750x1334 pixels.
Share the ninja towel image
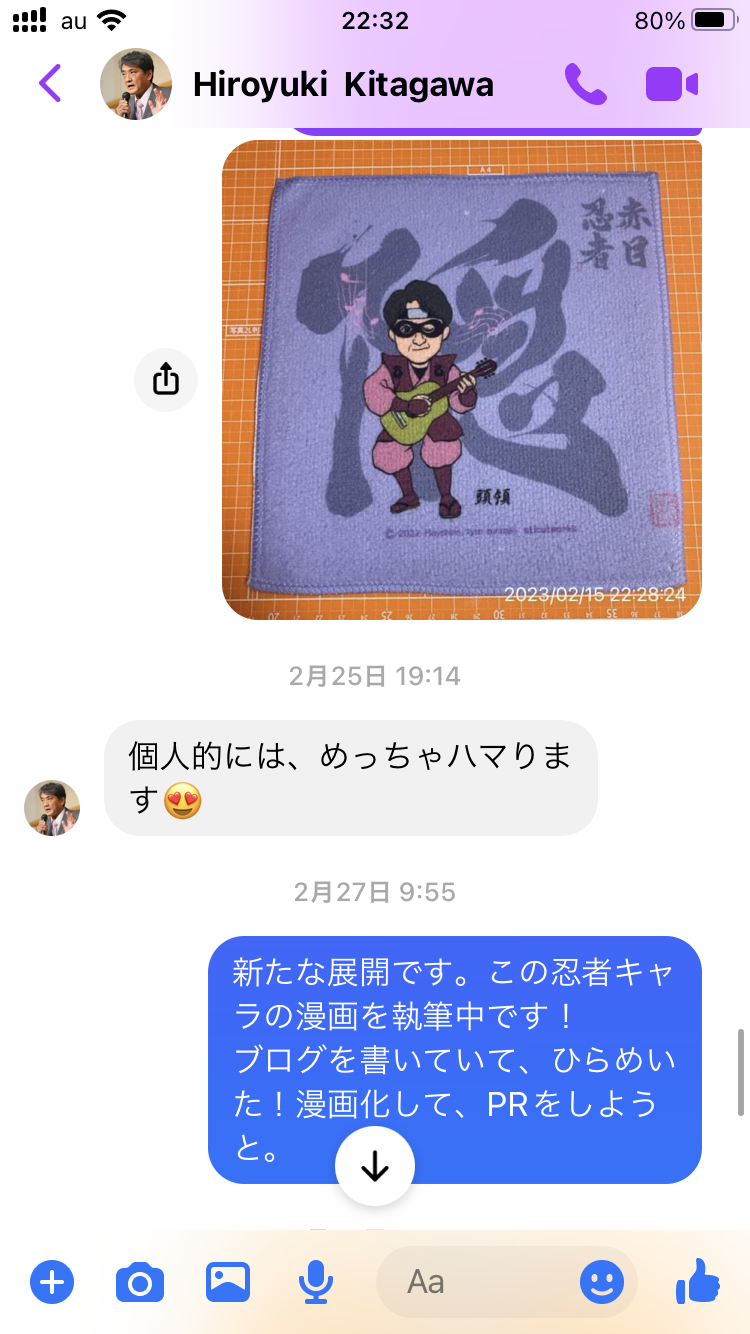[x=166, y=380]
